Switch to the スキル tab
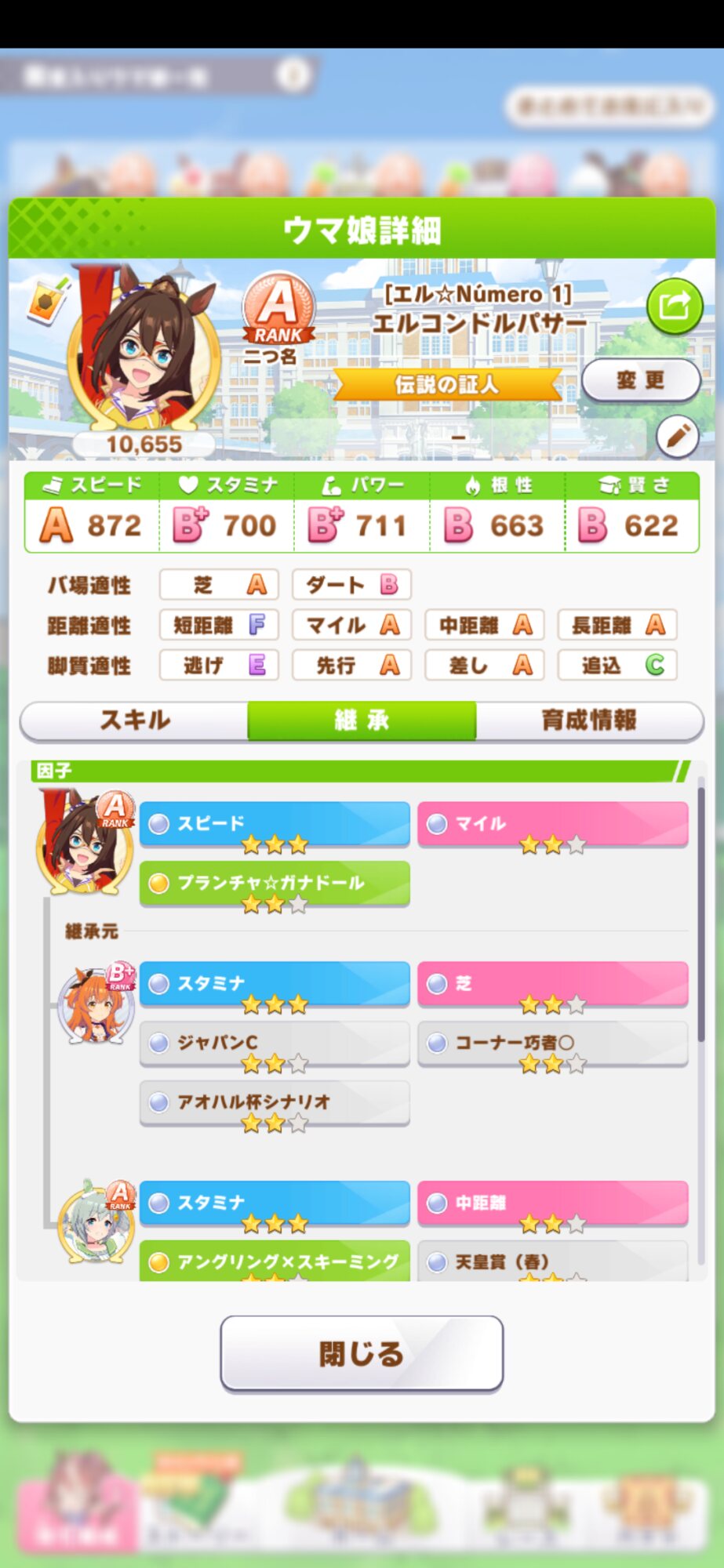The image size is (724, 1568). coord(134,720)
